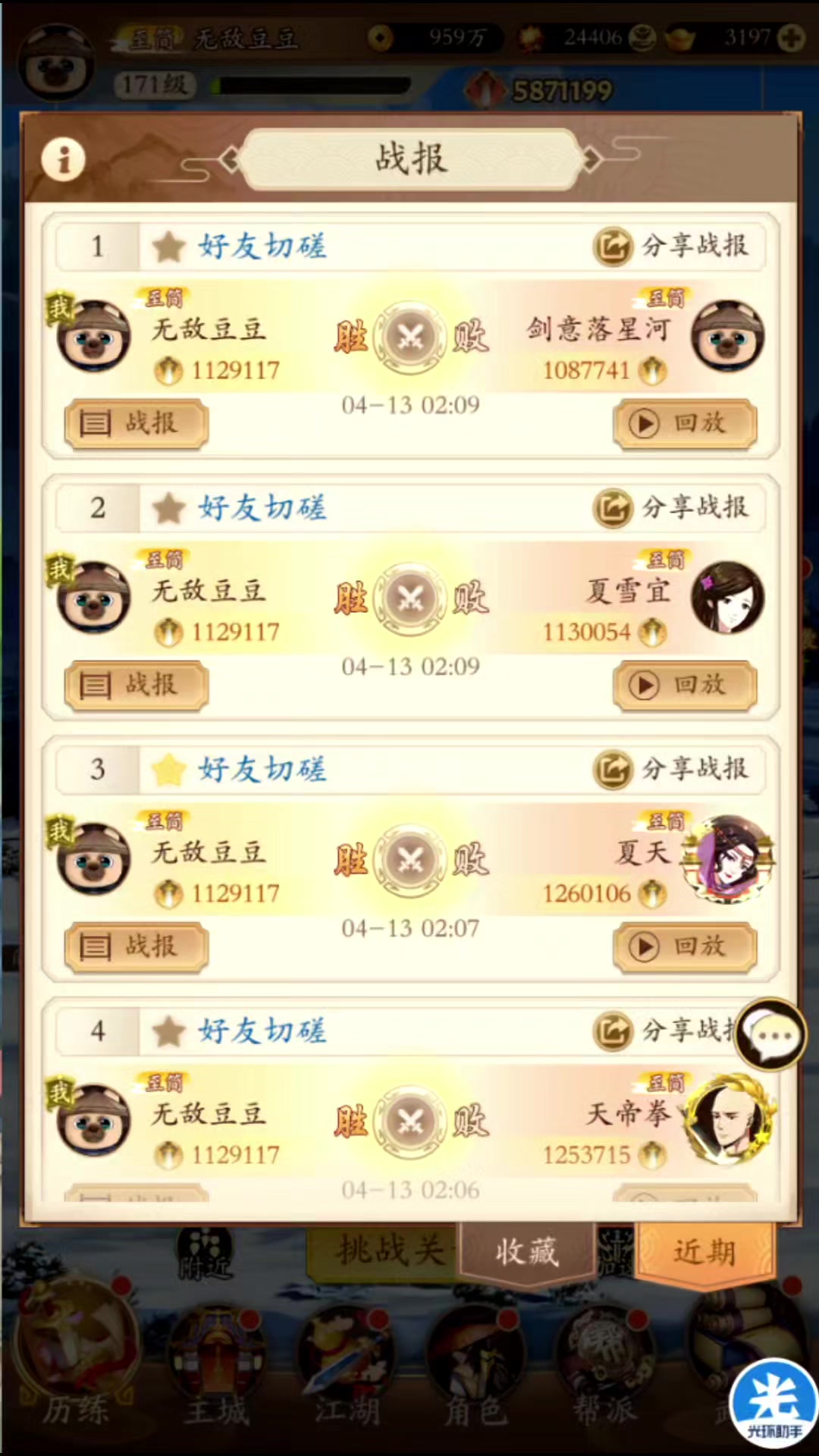Star record 4 against 天帝拳
This screenshot has height=1456, width=819.
point(169,1031)
